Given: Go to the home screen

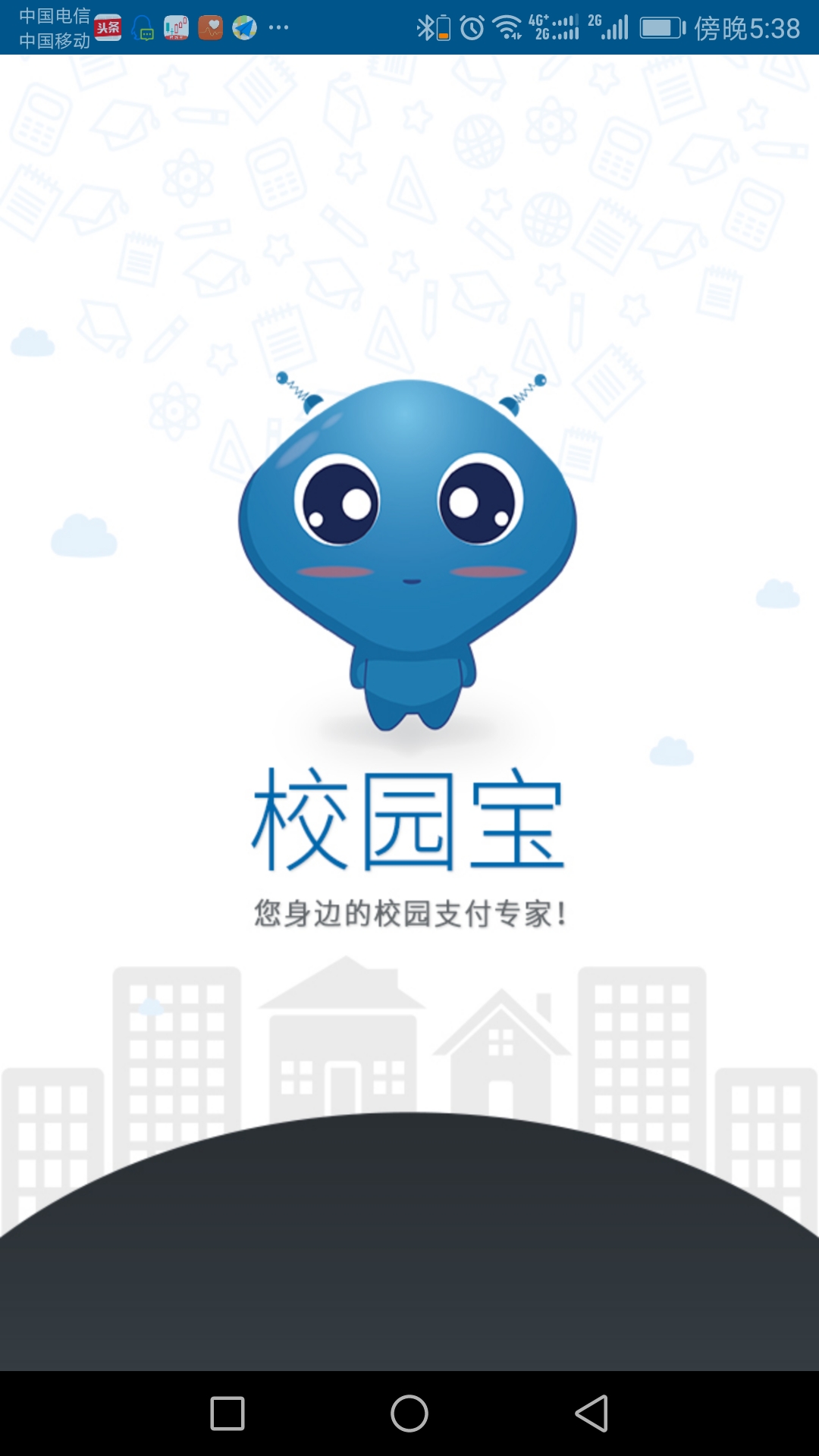Looking at the screenshot, I should [x=409, y=1414].
